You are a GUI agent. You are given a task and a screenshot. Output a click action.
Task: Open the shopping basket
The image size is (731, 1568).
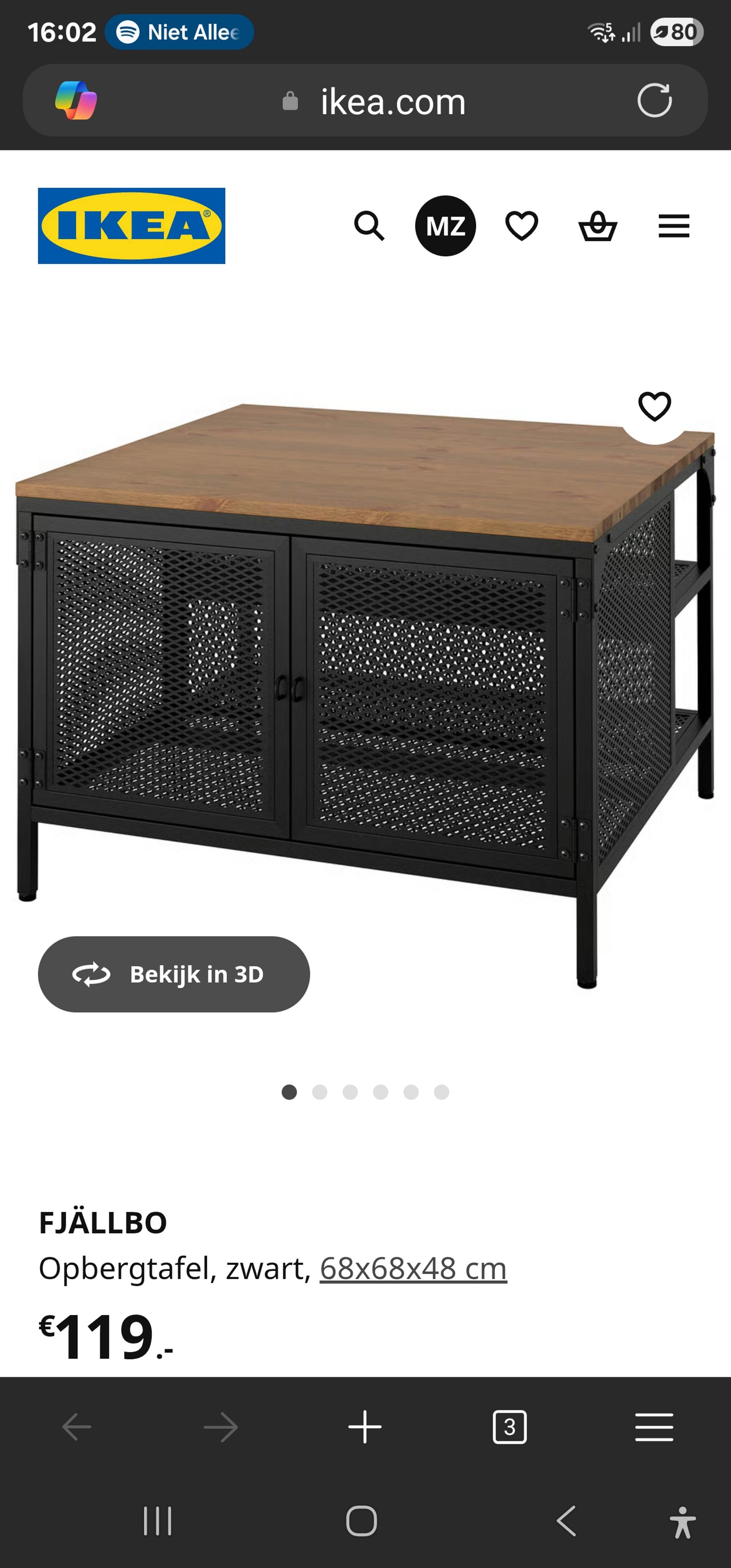[598, 227]
